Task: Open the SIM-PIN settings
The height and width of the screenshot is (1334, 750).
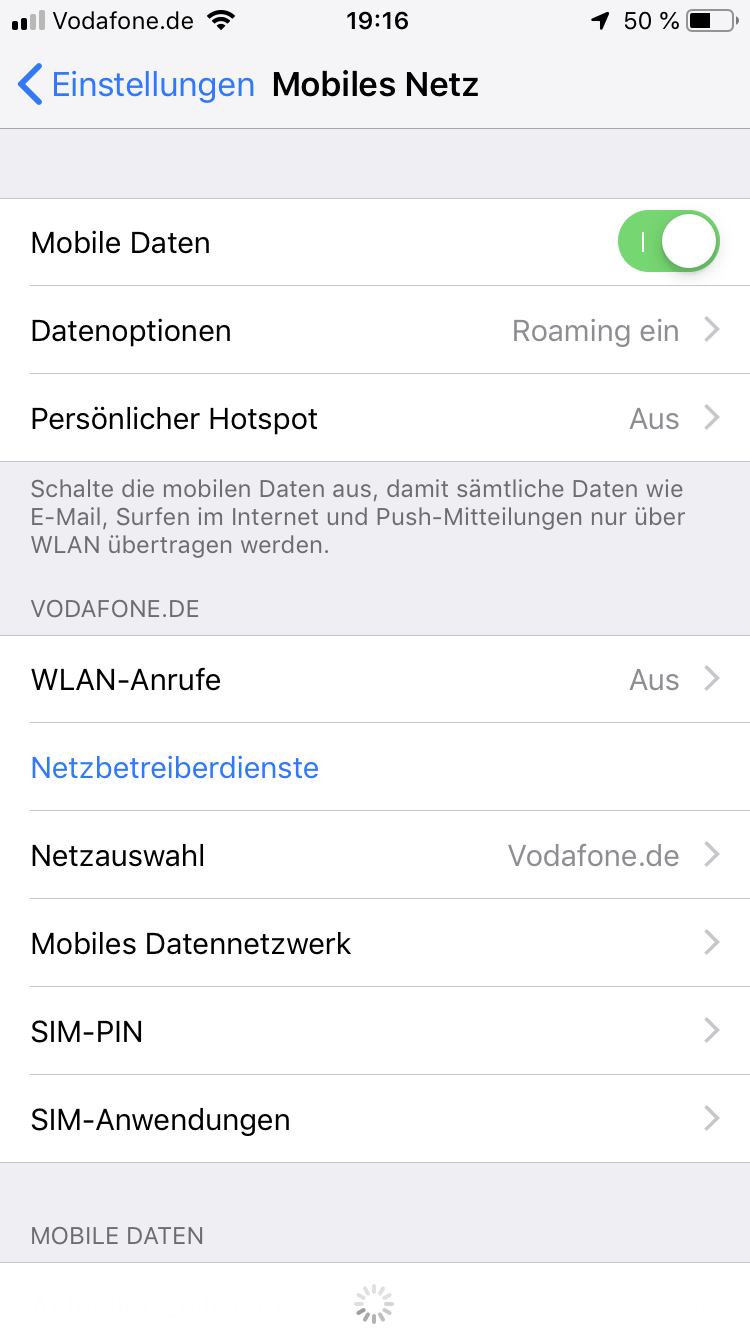Action: pos(375,1032)
